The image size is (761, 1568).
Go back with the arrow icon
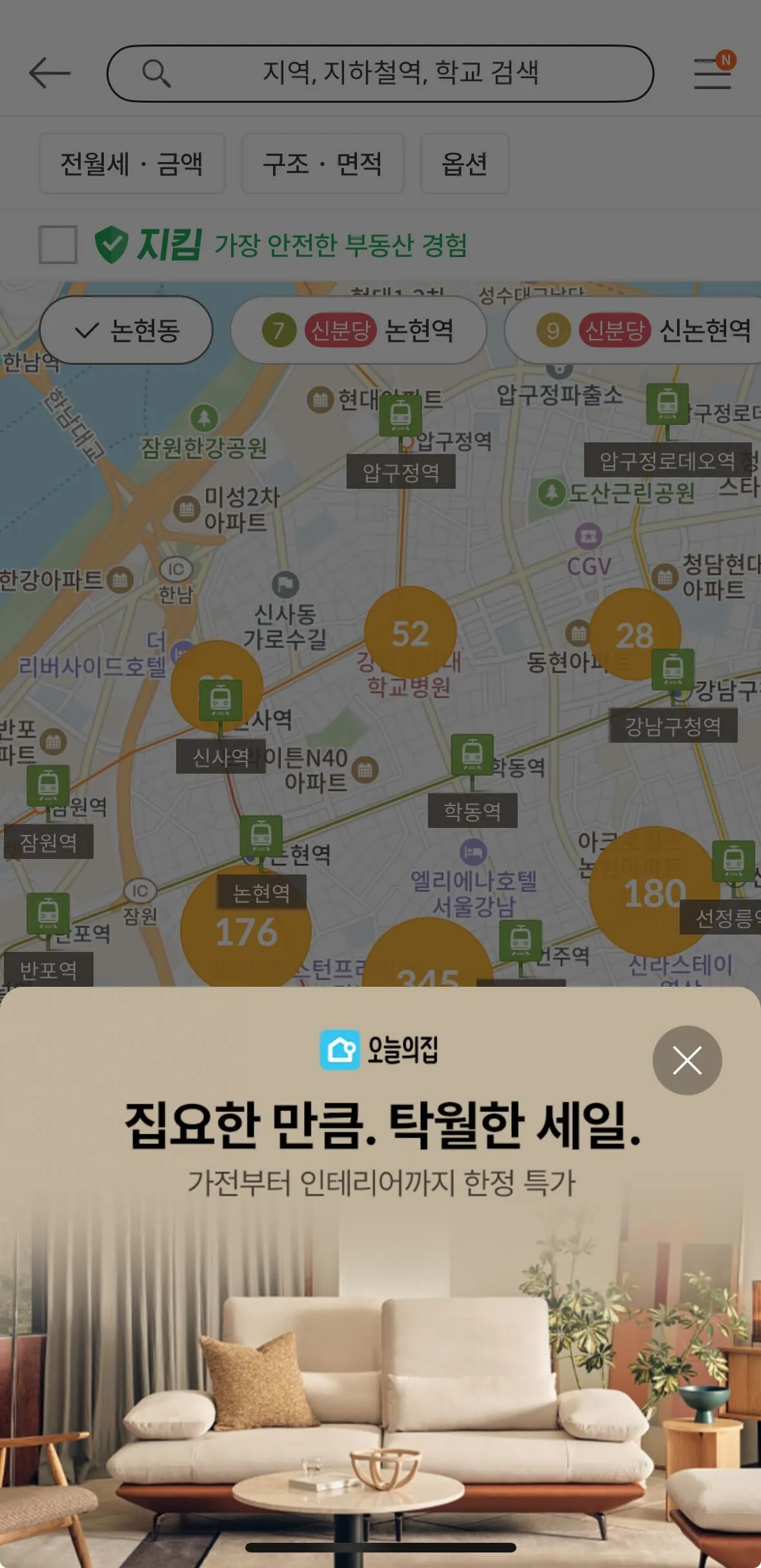[50, 73]
